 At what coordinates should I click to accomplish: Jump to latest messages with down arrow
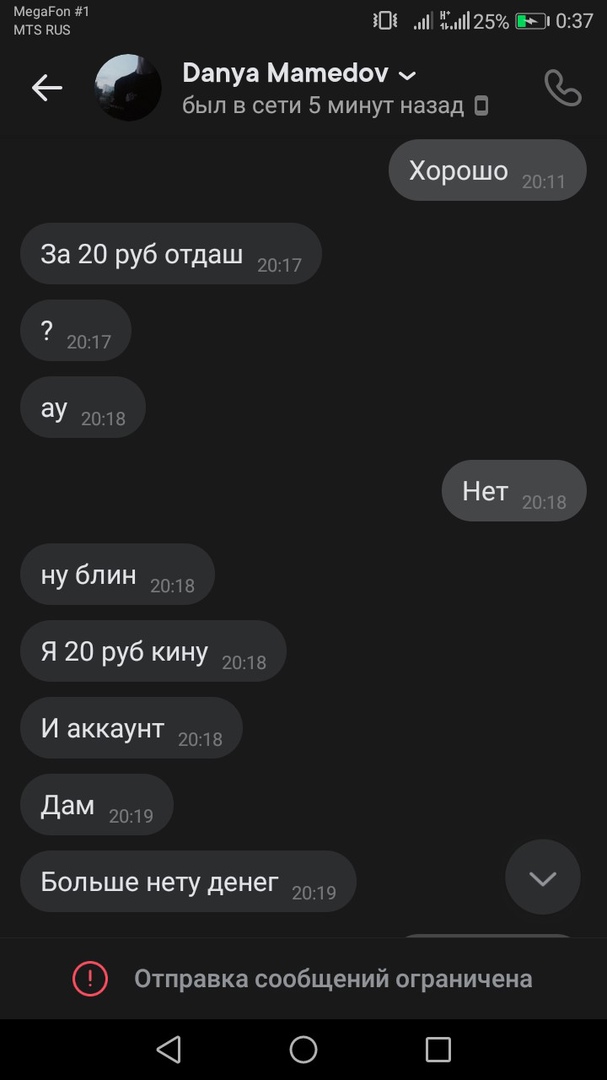point(542,878)
